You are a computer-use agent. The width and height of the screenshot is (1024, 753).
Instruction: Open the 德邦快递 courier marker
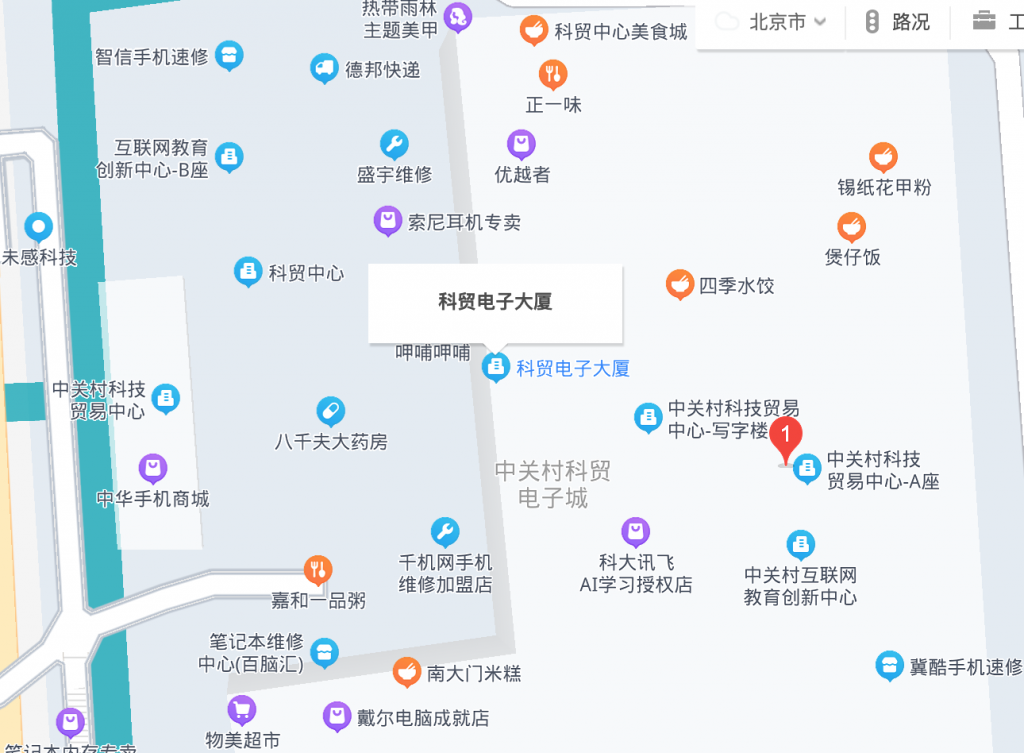pyautogui.click(x=324, y=68)
